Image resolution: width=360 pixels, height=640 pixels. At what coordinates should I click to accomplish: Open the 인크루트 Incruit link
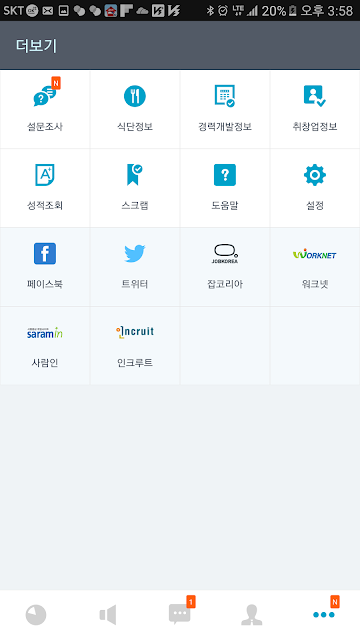coord(135,346)
